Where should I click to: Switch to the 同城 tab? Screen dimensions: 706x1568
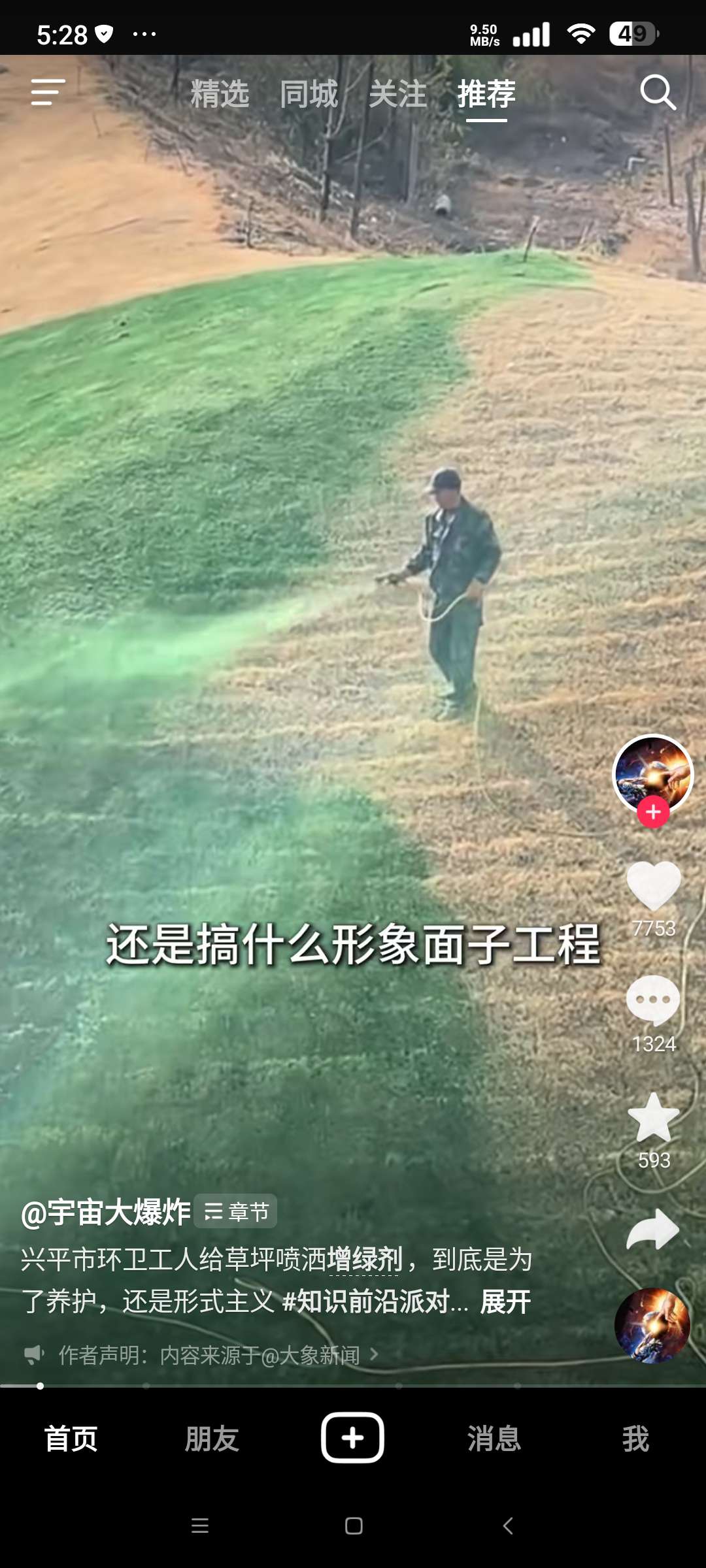309,94
